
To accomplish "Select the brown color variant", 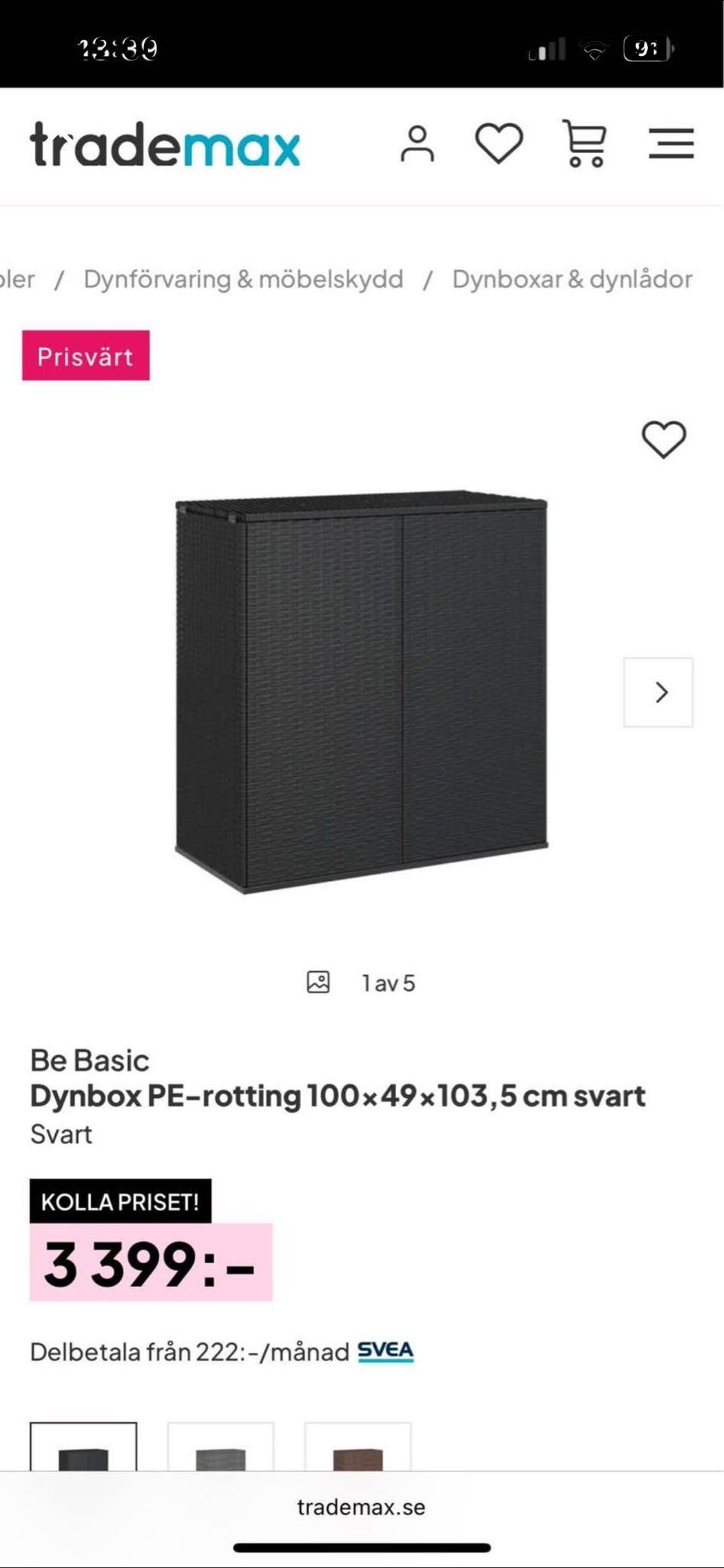I will [358, 1447].
